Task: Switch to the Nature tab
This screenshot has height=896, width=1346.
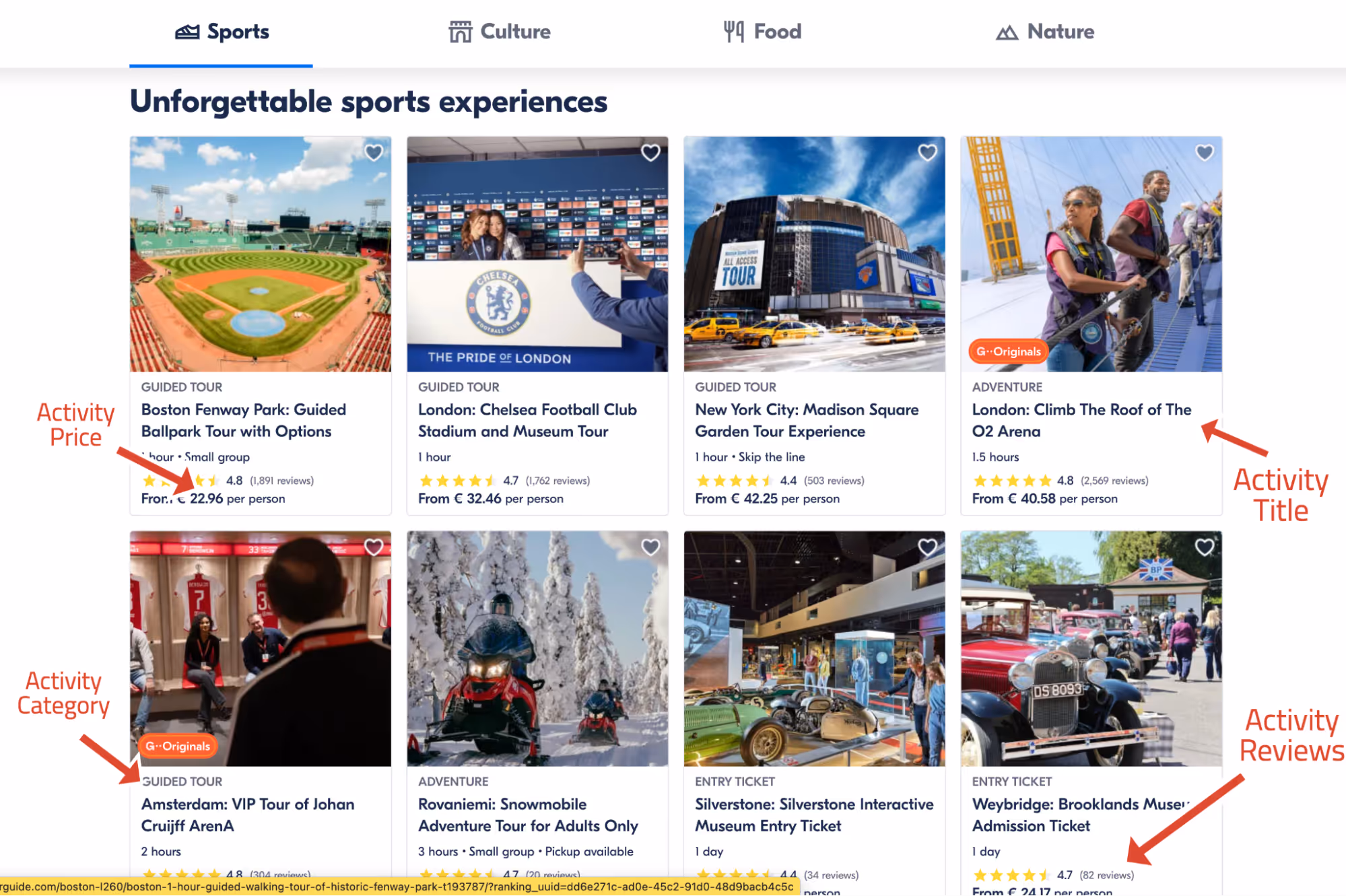Action: [1045, 32]
